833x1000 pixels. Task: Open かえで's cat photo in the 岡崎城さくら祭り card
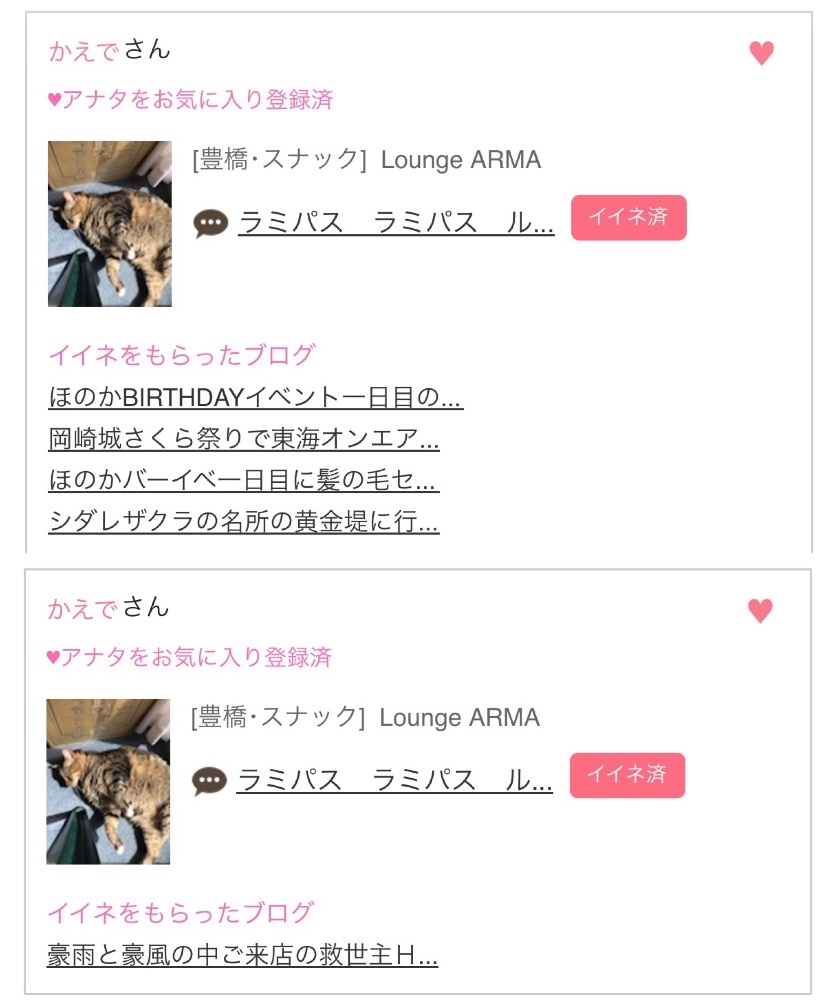pos(110,224)
